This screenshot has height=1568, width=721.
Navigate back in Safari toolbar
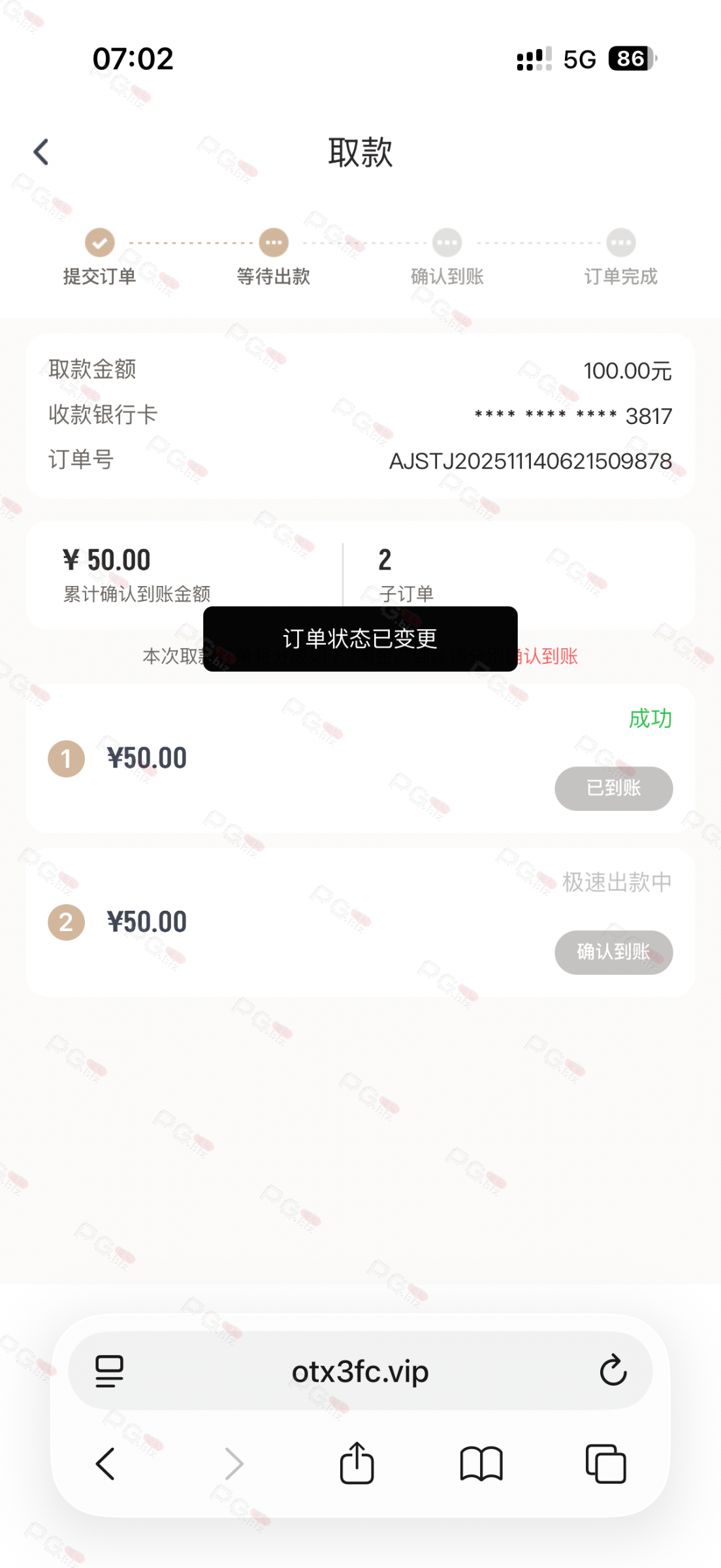106,1463
